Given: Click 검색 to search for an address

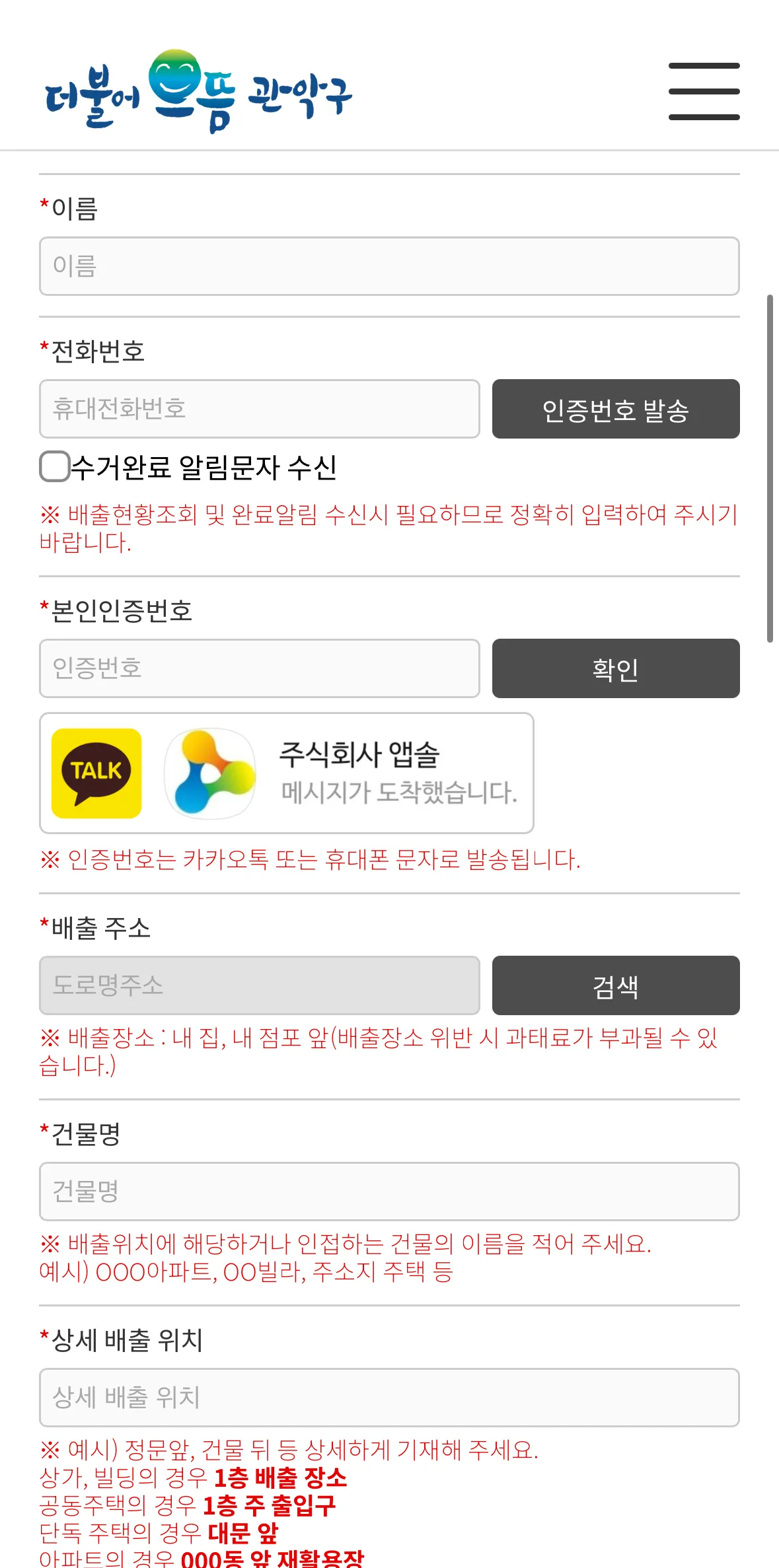Looking at the screenshot, I should [614, 985].
